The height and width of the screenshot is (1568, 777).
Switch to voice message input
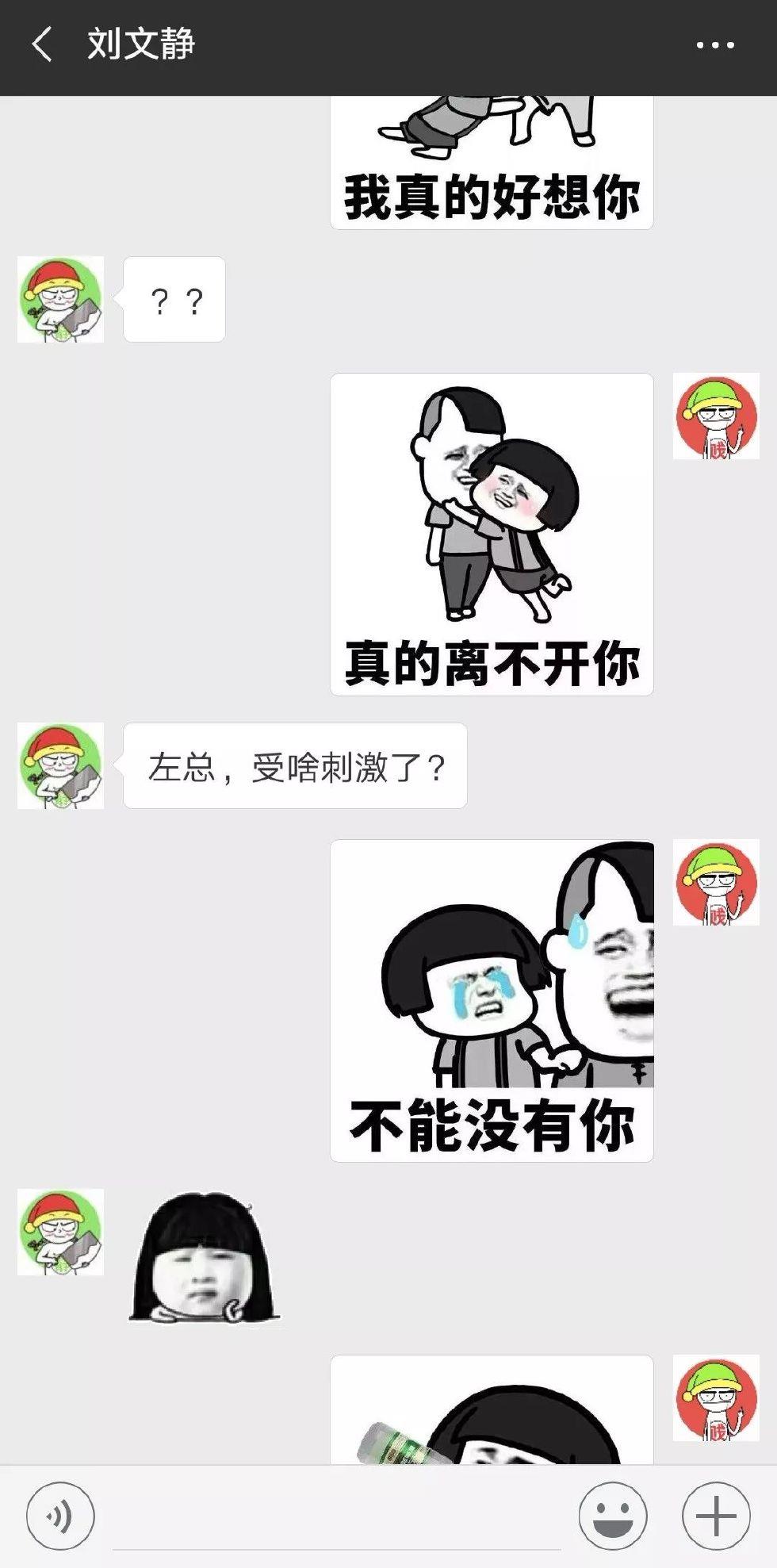click(60, 1516)
